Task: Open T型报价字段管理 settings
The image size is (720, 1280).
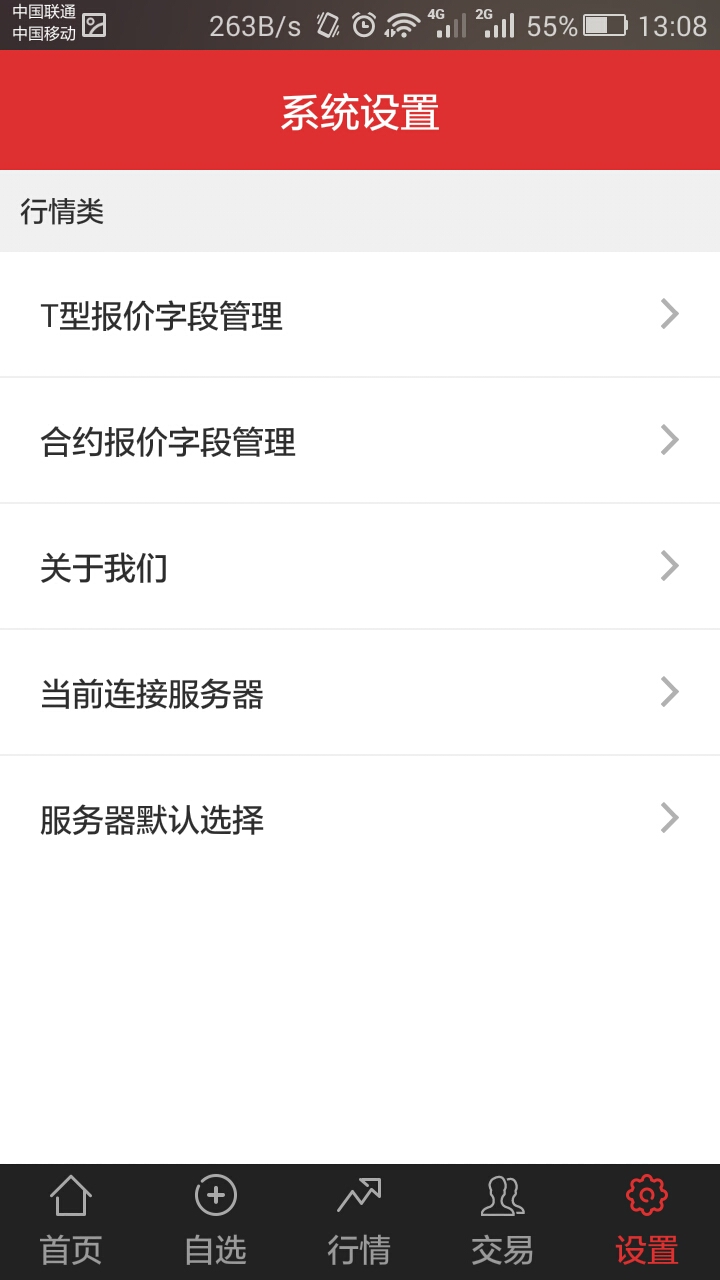Action: click(x=360, y=315)
